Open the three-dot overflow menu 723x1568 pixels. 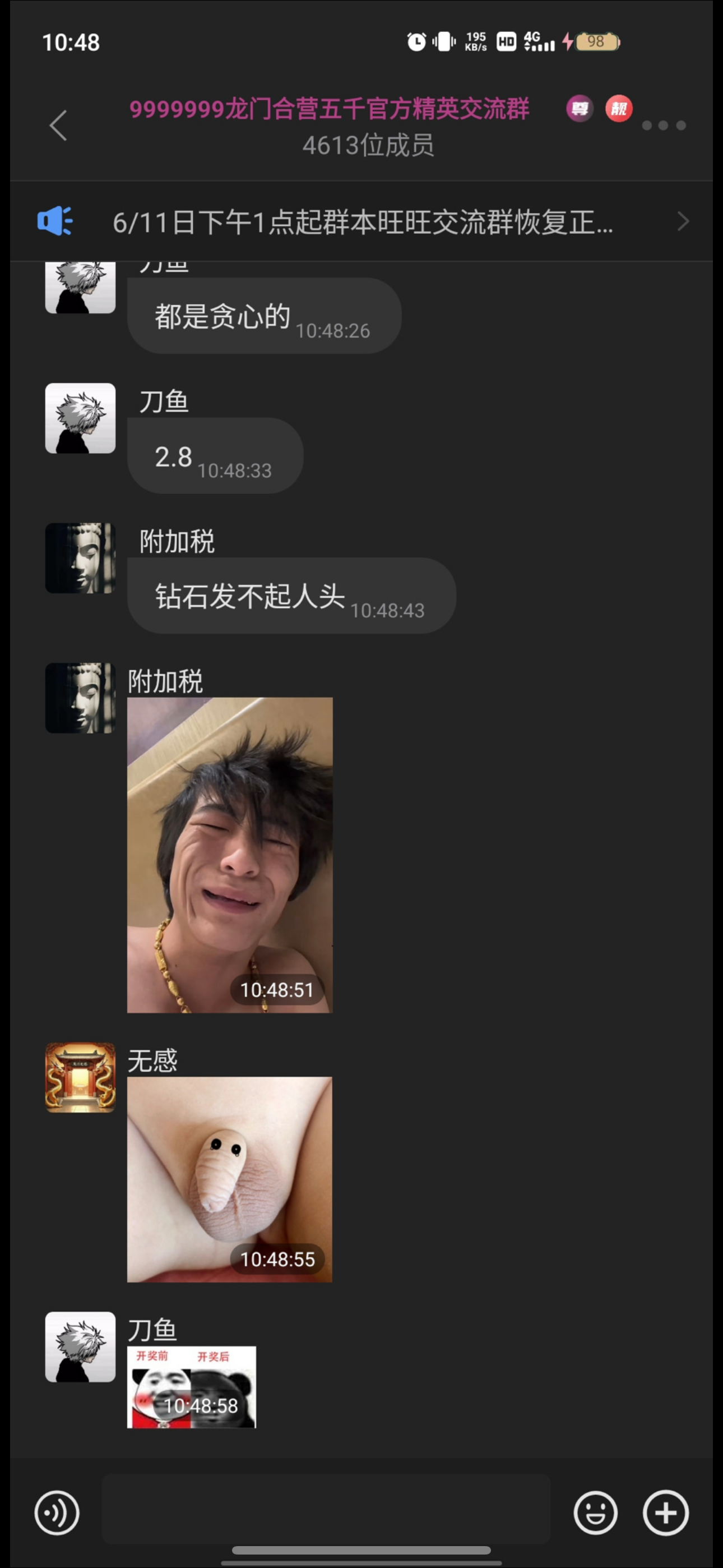click(x=664, y=126)
